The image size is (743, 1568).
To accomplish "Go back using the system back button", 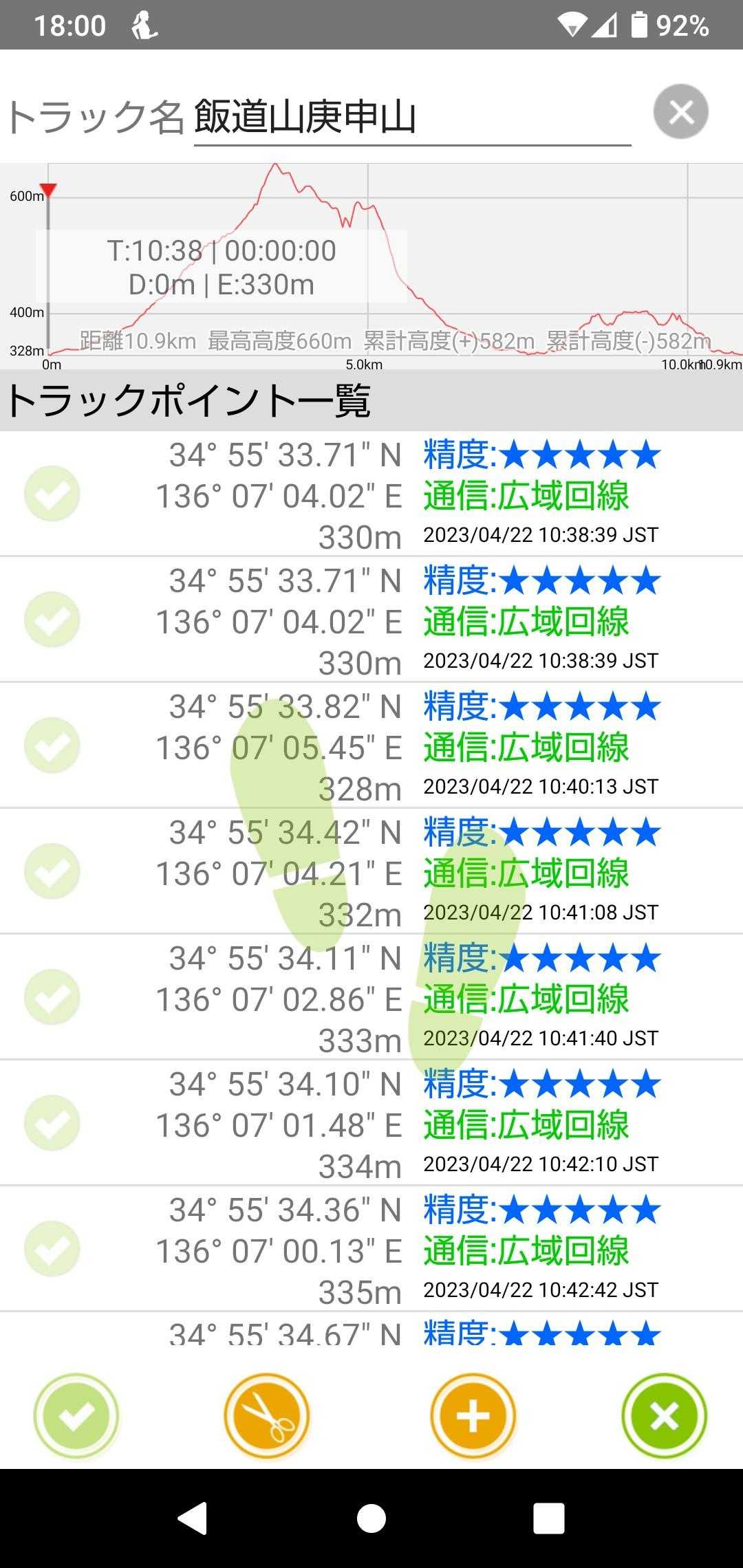I will [193, 1518].
